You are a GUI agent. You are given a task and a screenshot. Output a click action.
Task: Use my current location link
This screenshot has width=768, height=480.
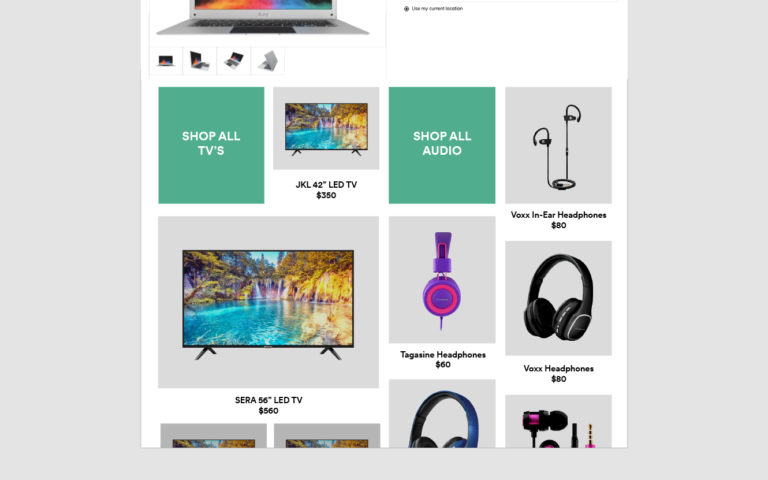[x=436, y=8]
